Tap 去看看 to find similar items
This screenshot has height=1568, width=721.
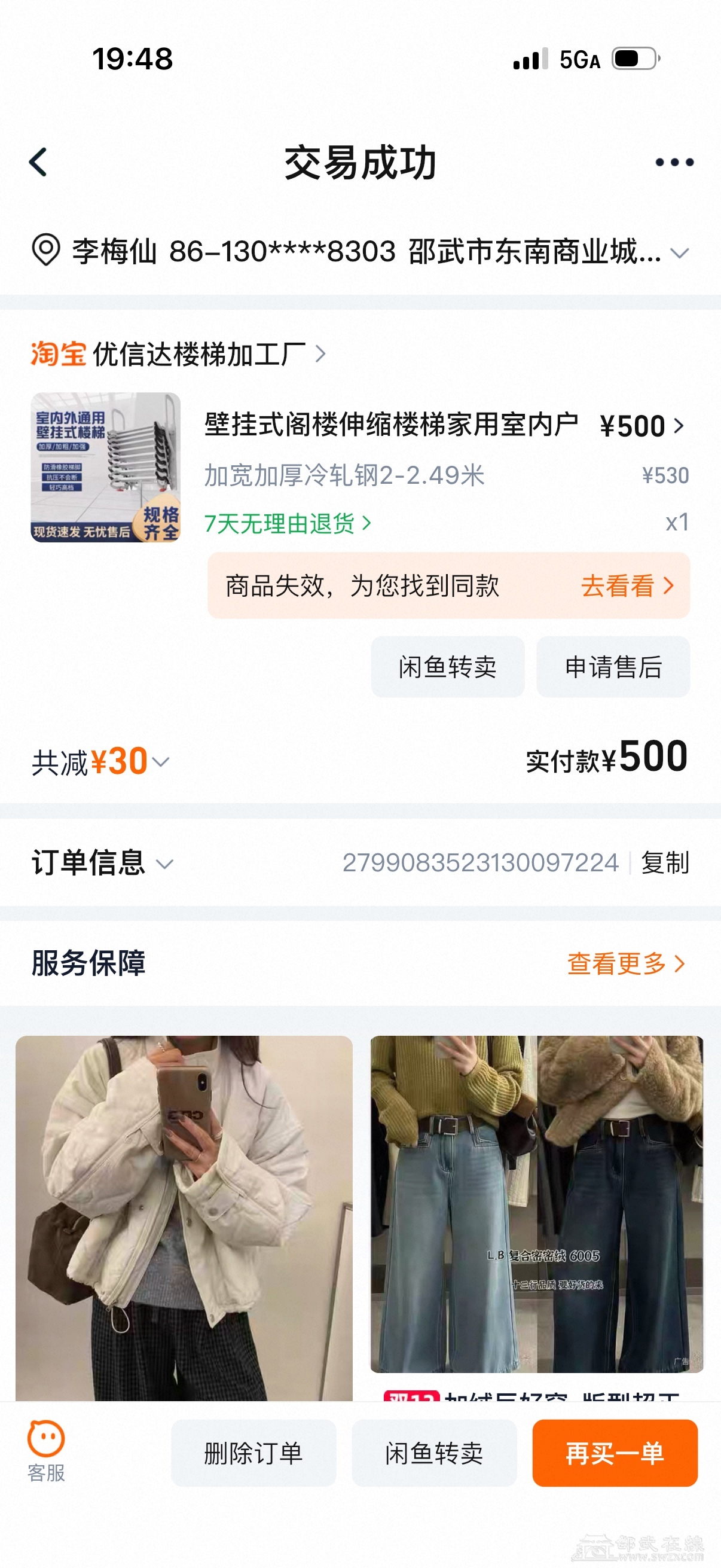pos(627,586)
